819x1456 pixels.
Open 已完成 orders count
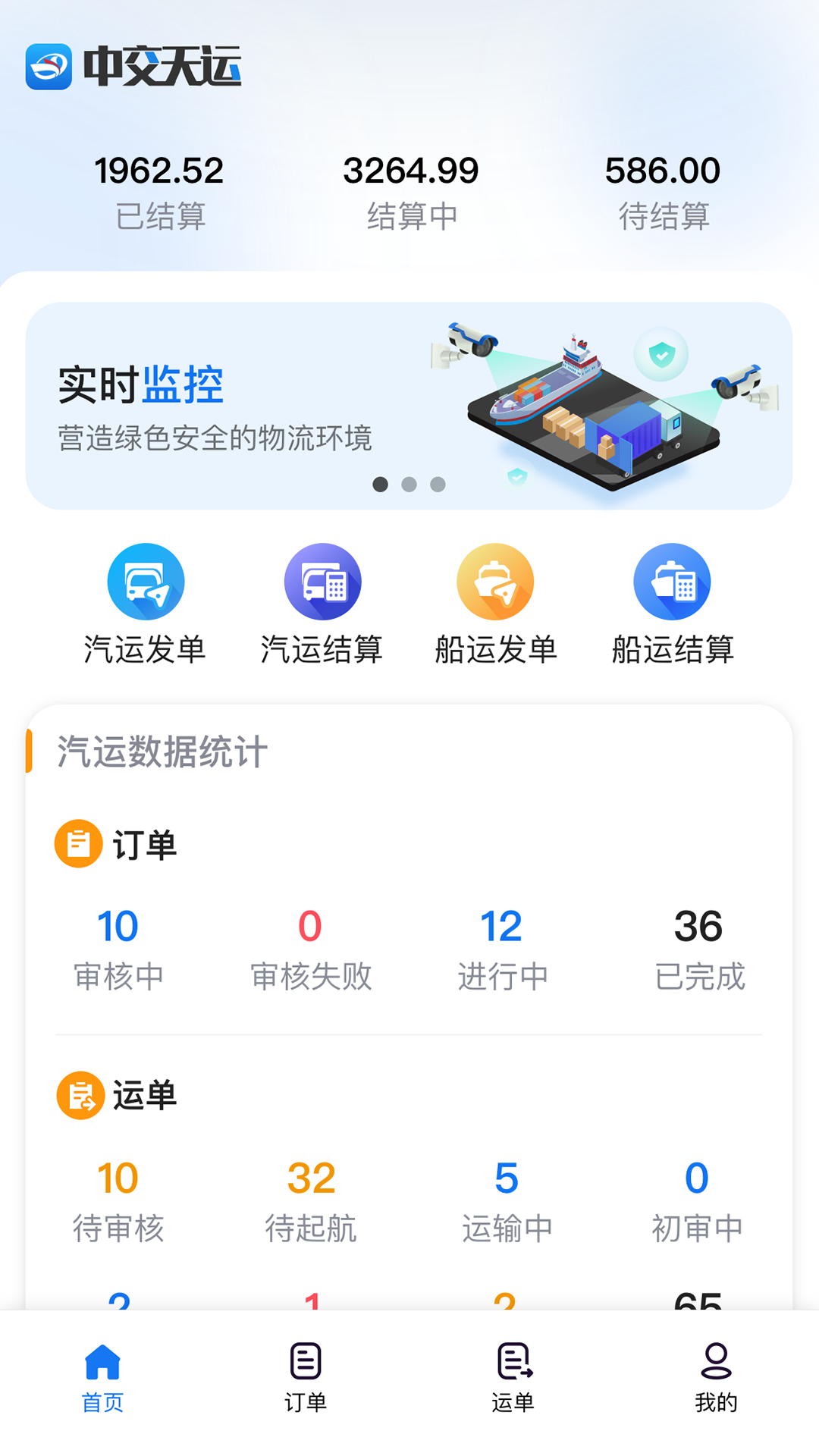699,949
